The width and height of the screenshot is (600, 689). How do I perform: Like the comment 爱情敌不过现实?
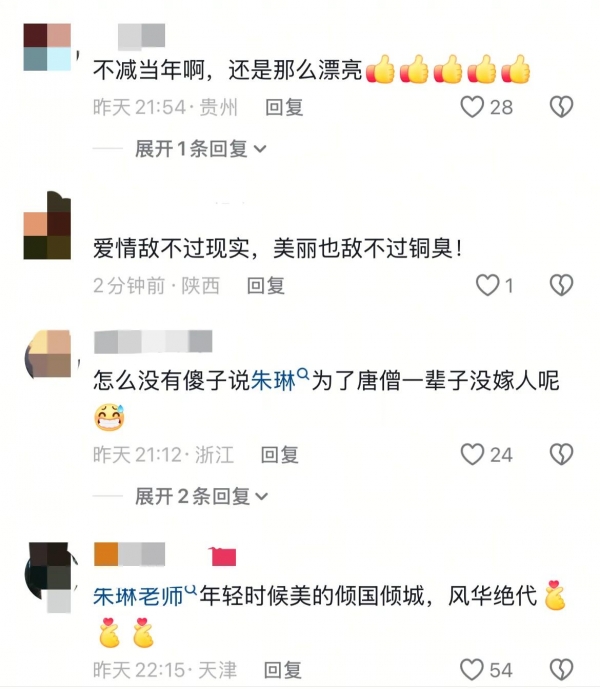click(x=487, y=286)
